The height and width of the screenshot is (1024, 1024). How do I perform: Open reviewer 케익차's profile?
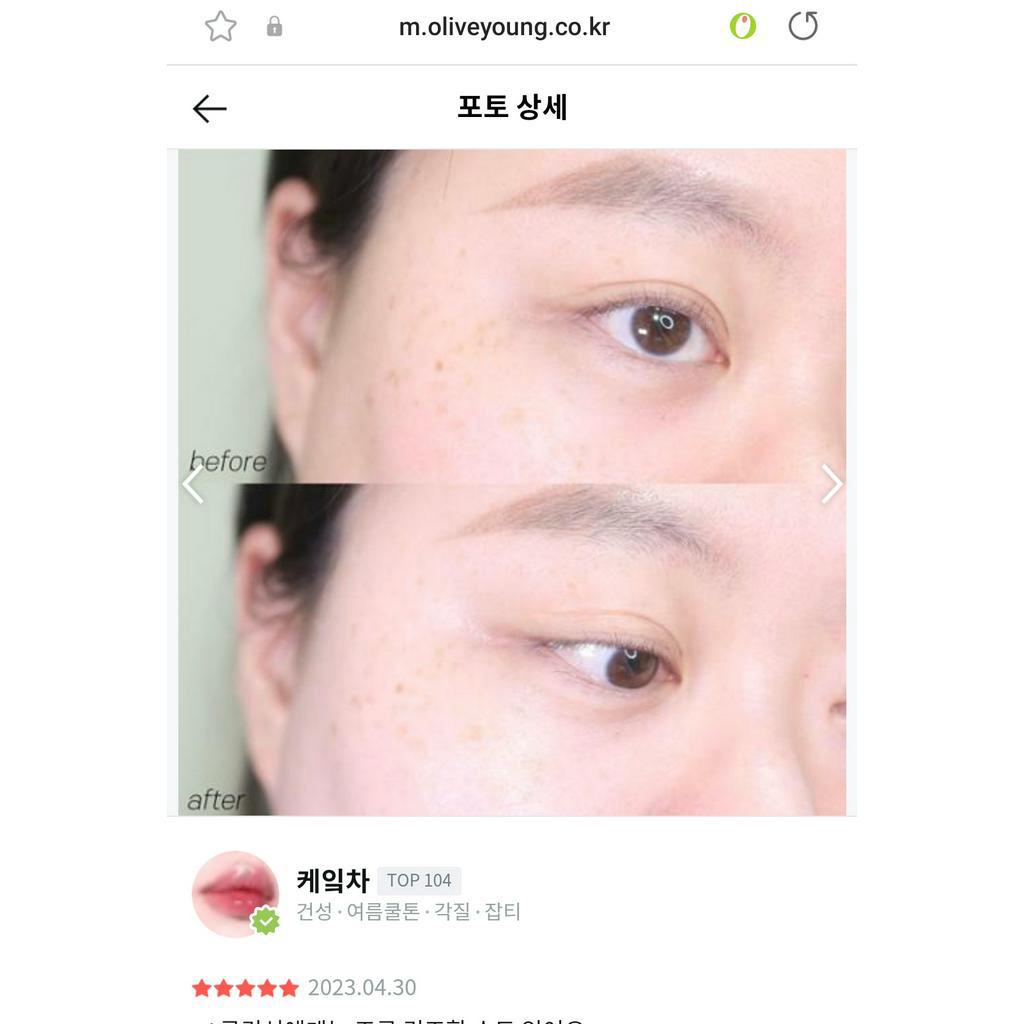click(x=332, y=880)
